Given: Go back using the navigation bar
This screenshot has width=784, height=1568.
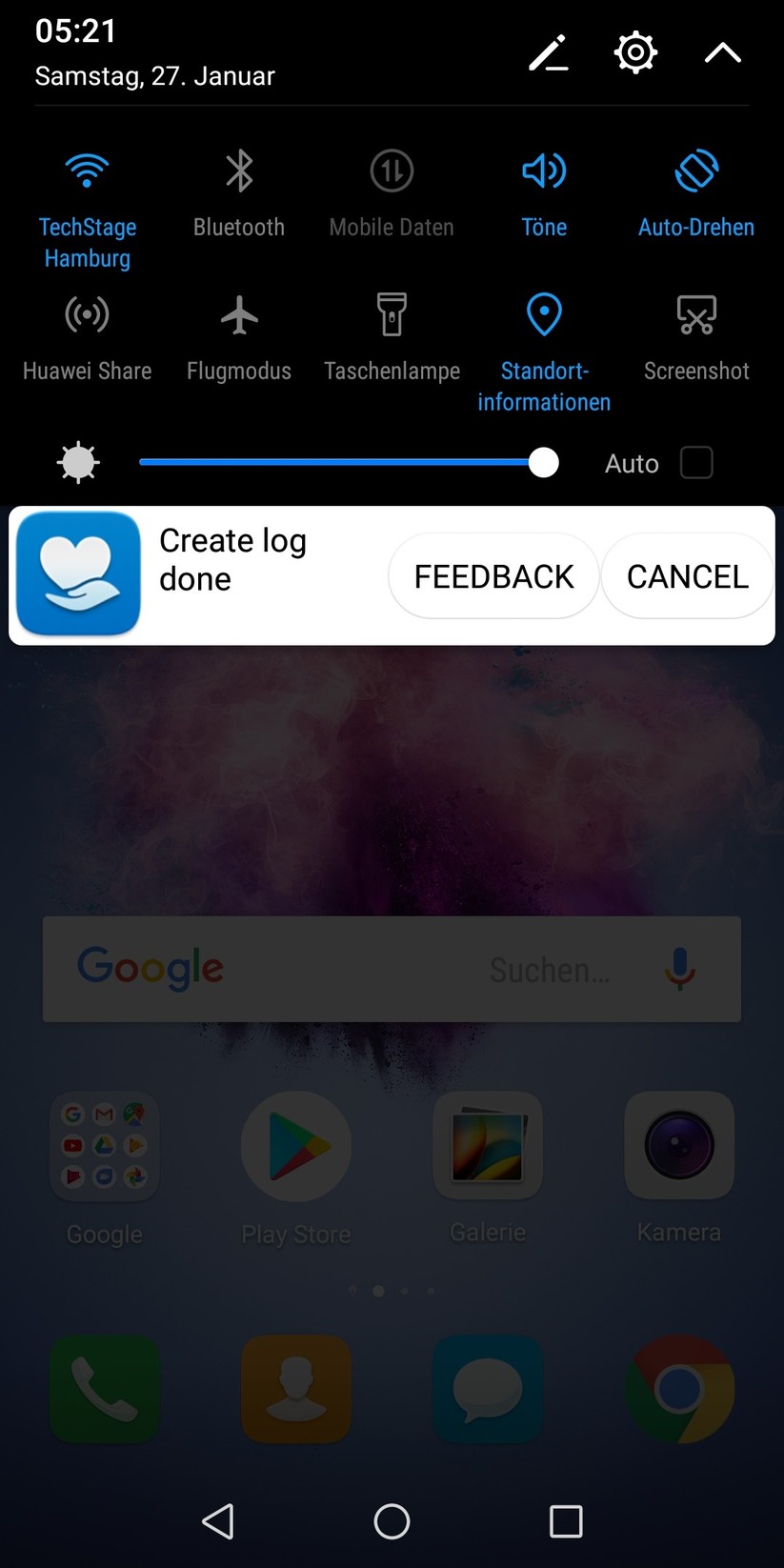Looking at the screenshot, I should [x=218, y=1521].
